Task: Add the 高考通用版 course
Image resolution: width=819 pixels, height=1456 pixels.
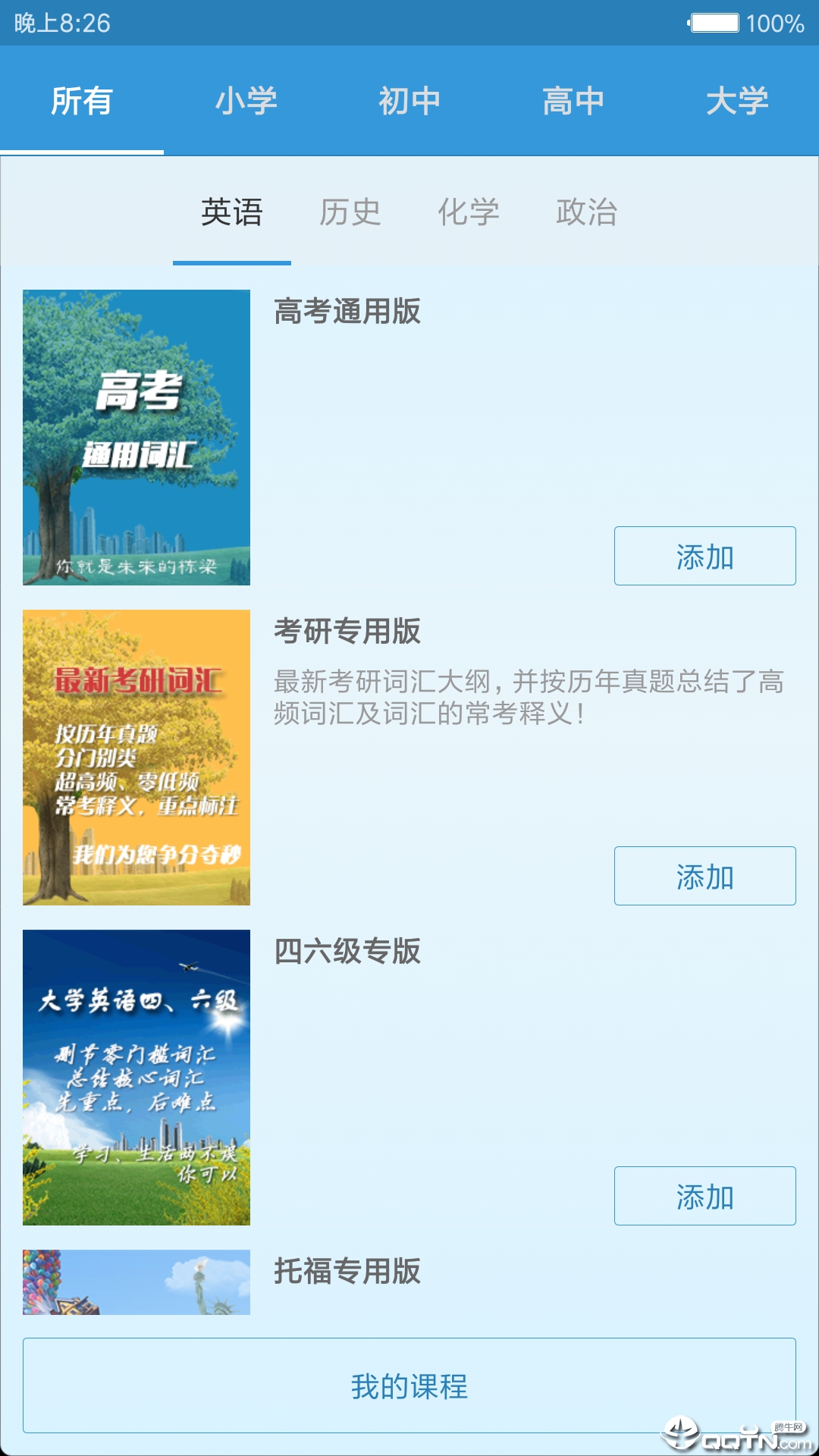Action: (x=704, y=555)
